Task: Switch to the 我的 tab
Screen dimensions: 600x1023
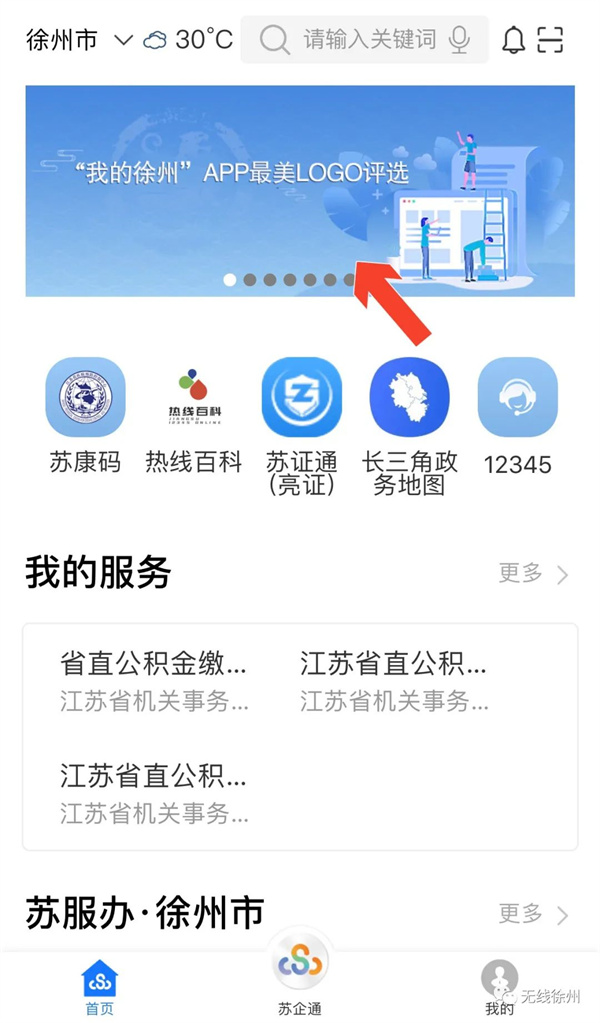Action: click(499, 988)
